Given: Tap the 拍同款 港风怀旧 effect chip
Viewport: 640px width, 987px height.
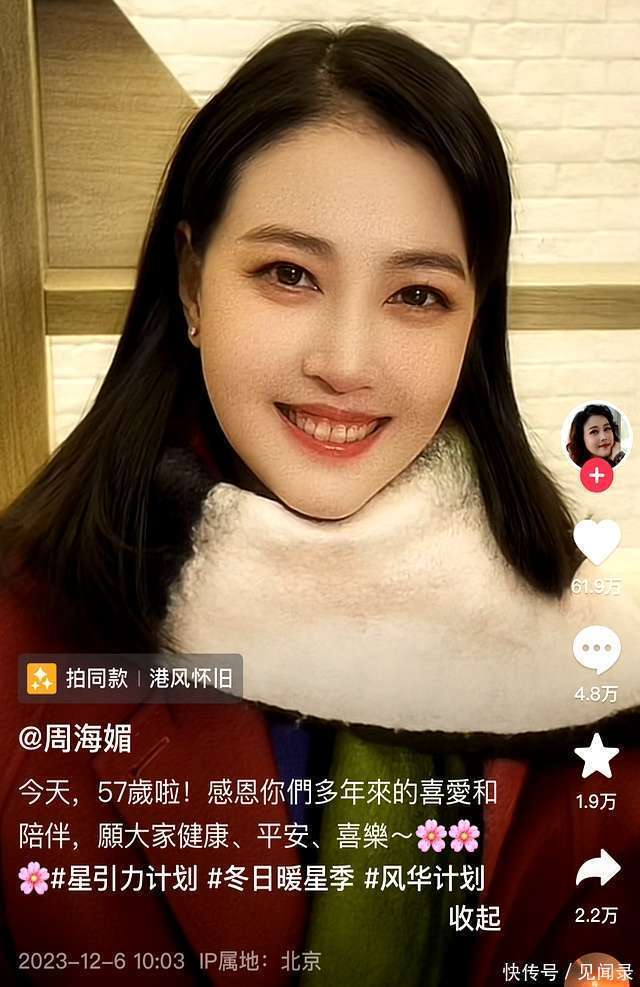Looking at the screenshot, I should (131, 679).
